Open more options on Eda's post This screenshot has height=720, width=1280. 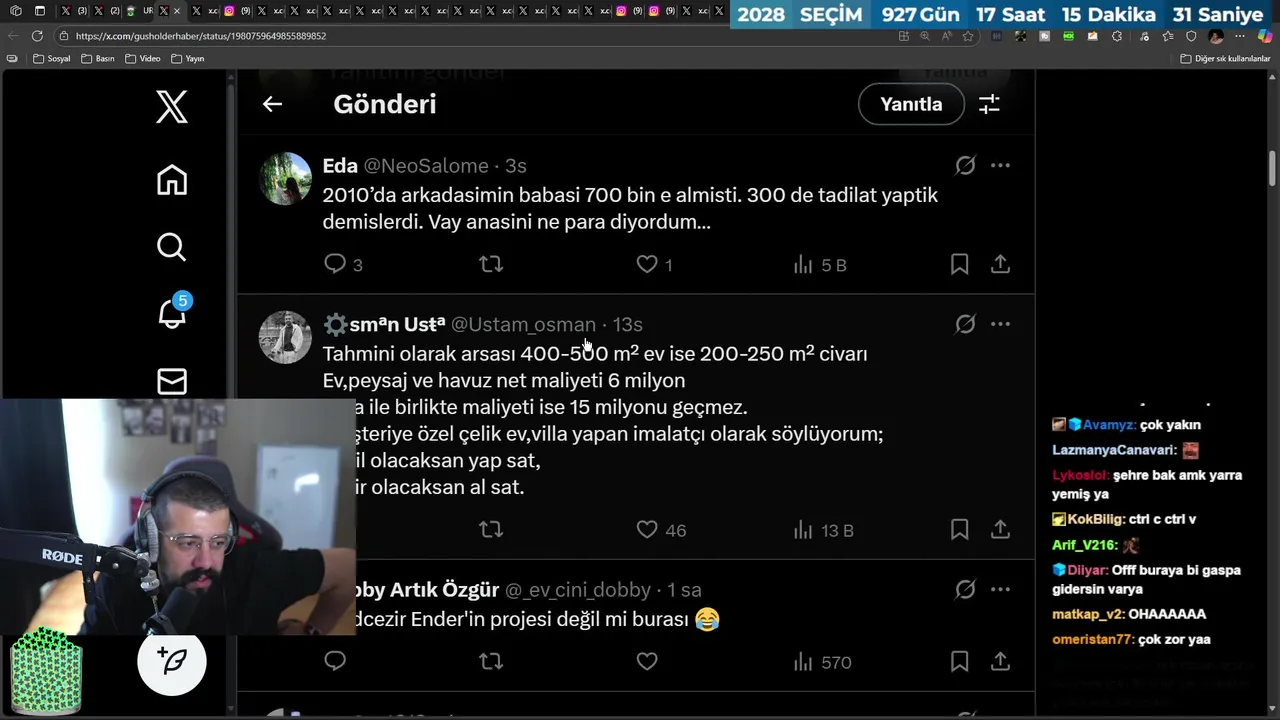(x=1000, y=165)
